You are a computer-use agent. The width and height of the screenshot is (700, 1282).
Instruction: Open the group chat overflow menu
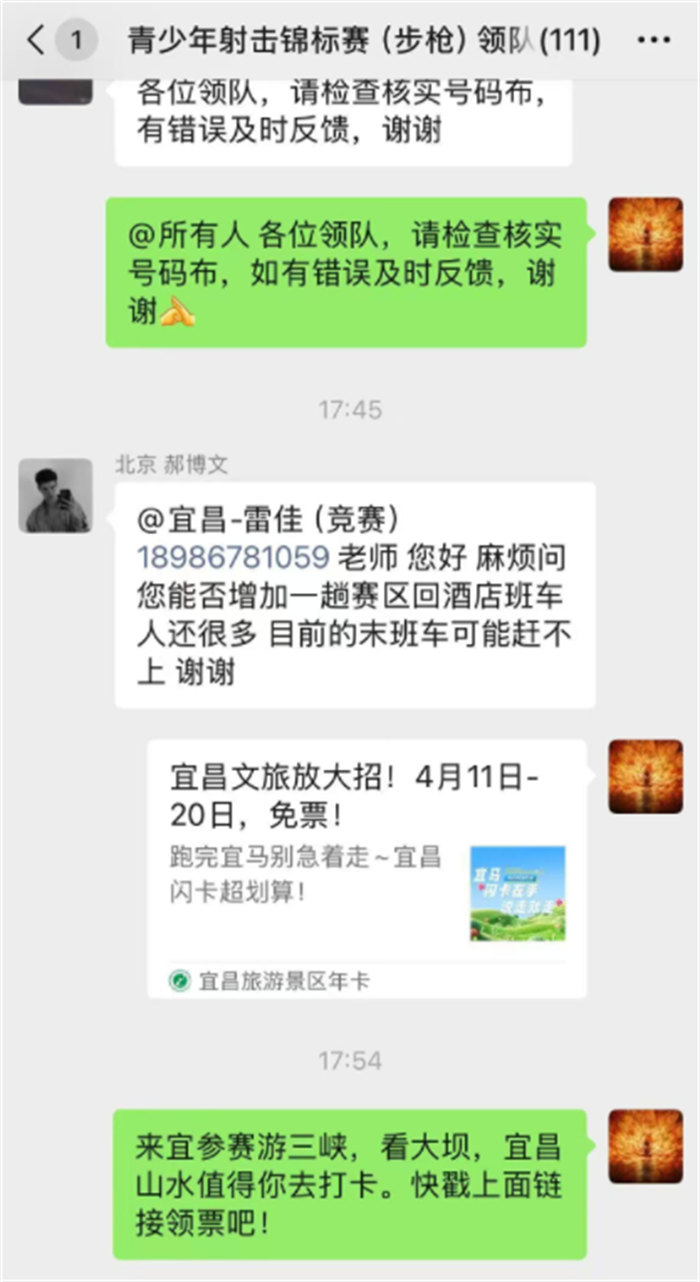coord(653,41)
